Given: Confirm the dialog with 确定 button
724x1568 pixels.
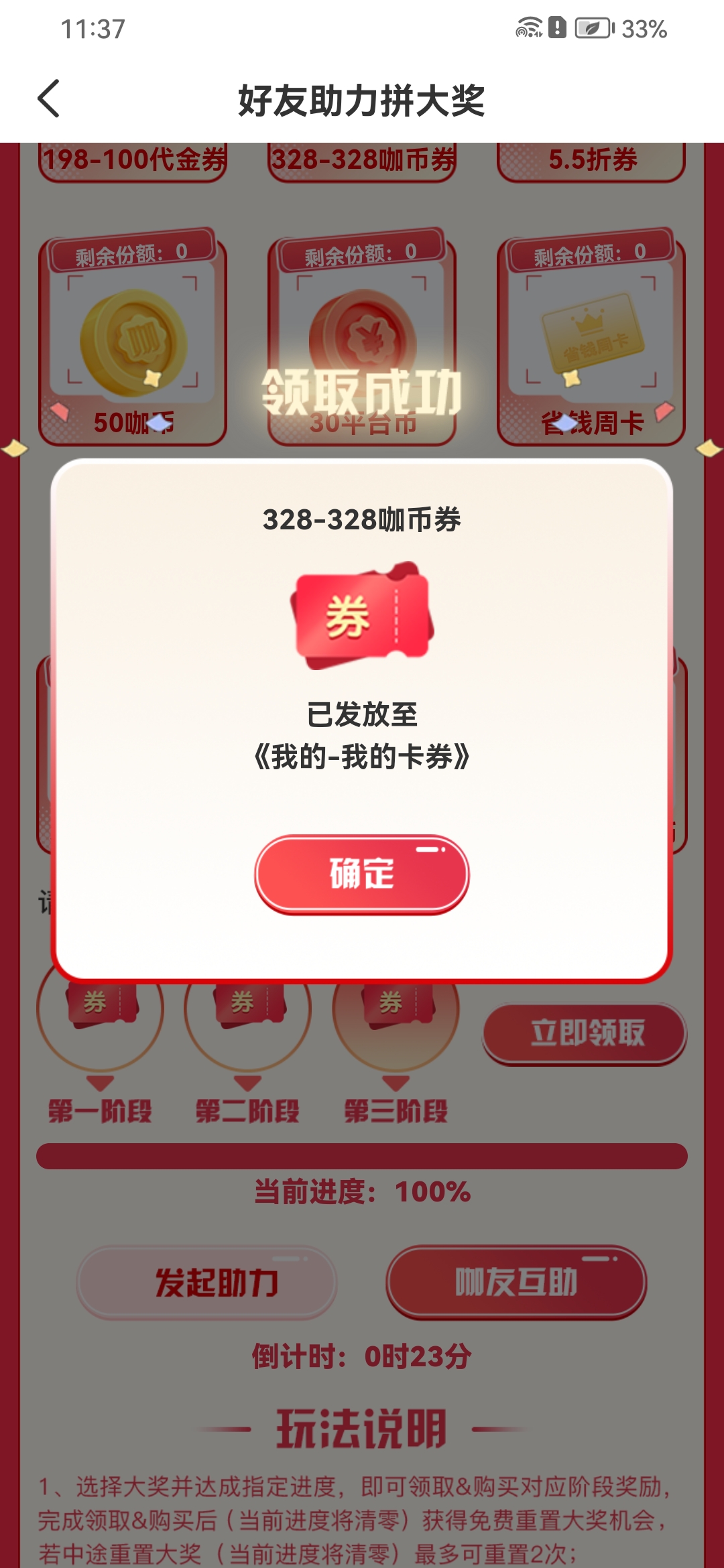Looking at the screenshot, I should point(361,874).
